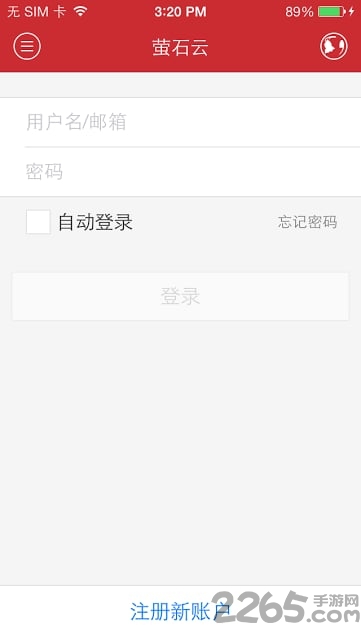Screen dimensions: 361x640
Task: Open the hamburger menu button
Action: click(27, 46)
